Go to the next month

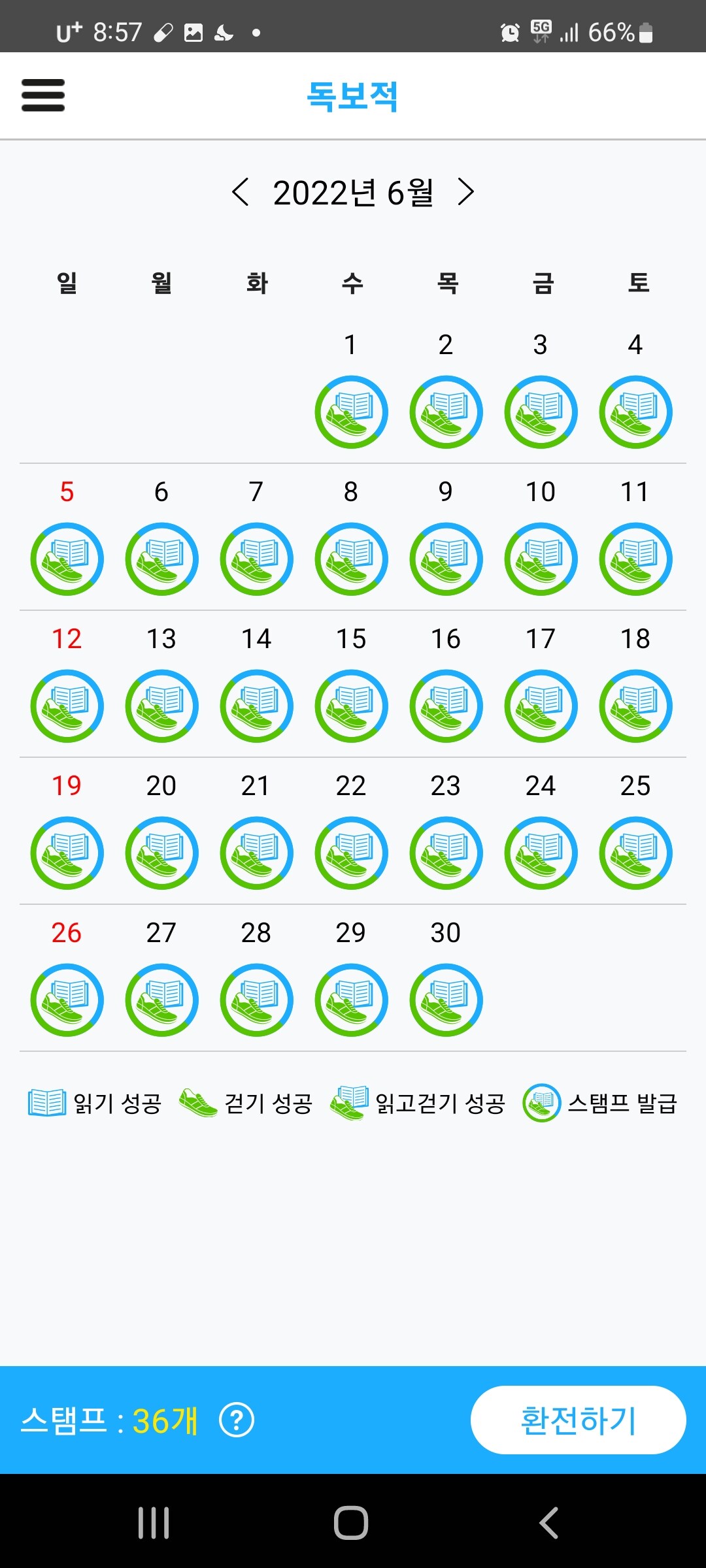pos(465,192)
